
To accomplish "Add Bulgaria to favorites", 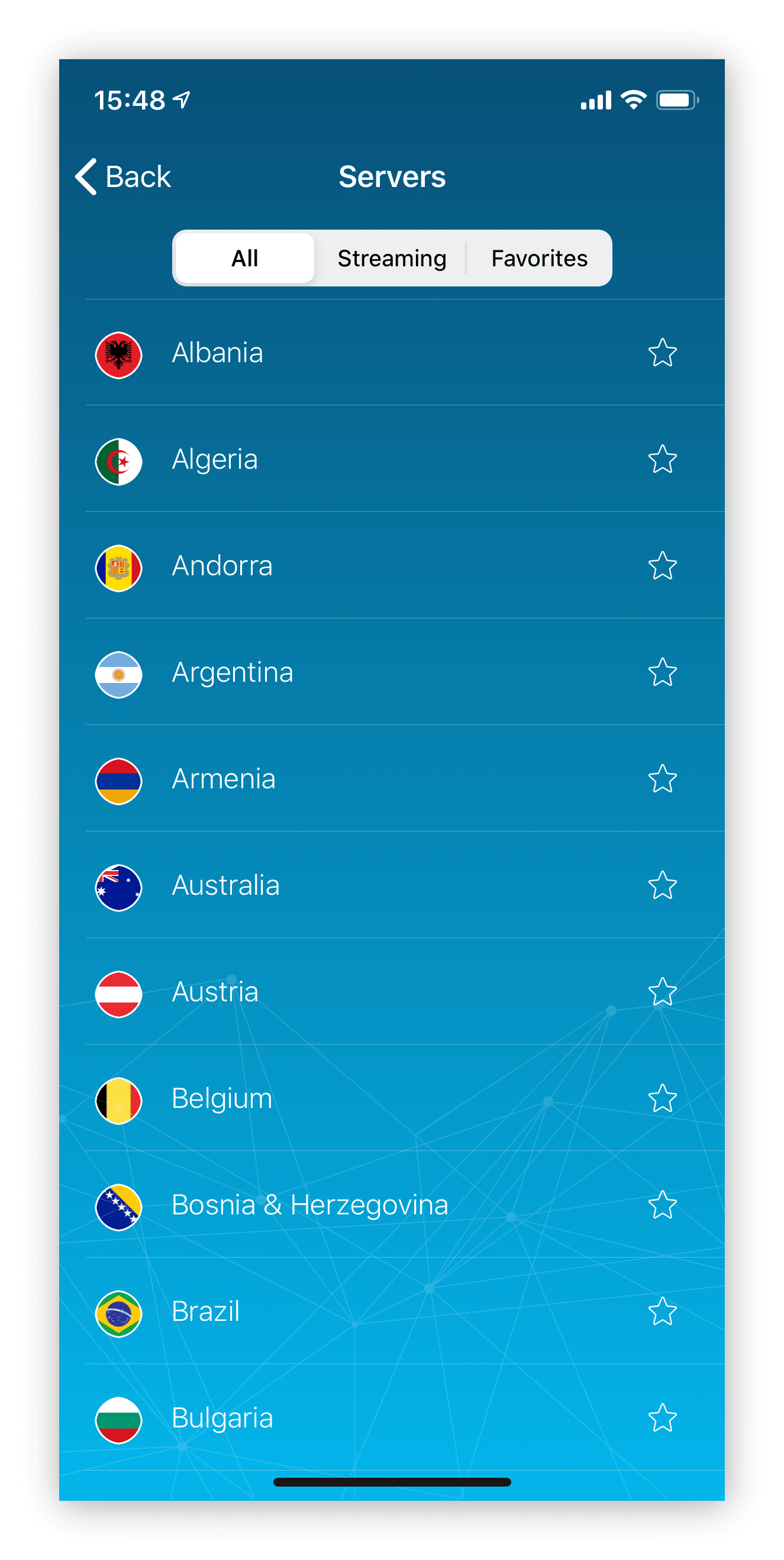I will pyautogui.click(x=662, y=1419).
